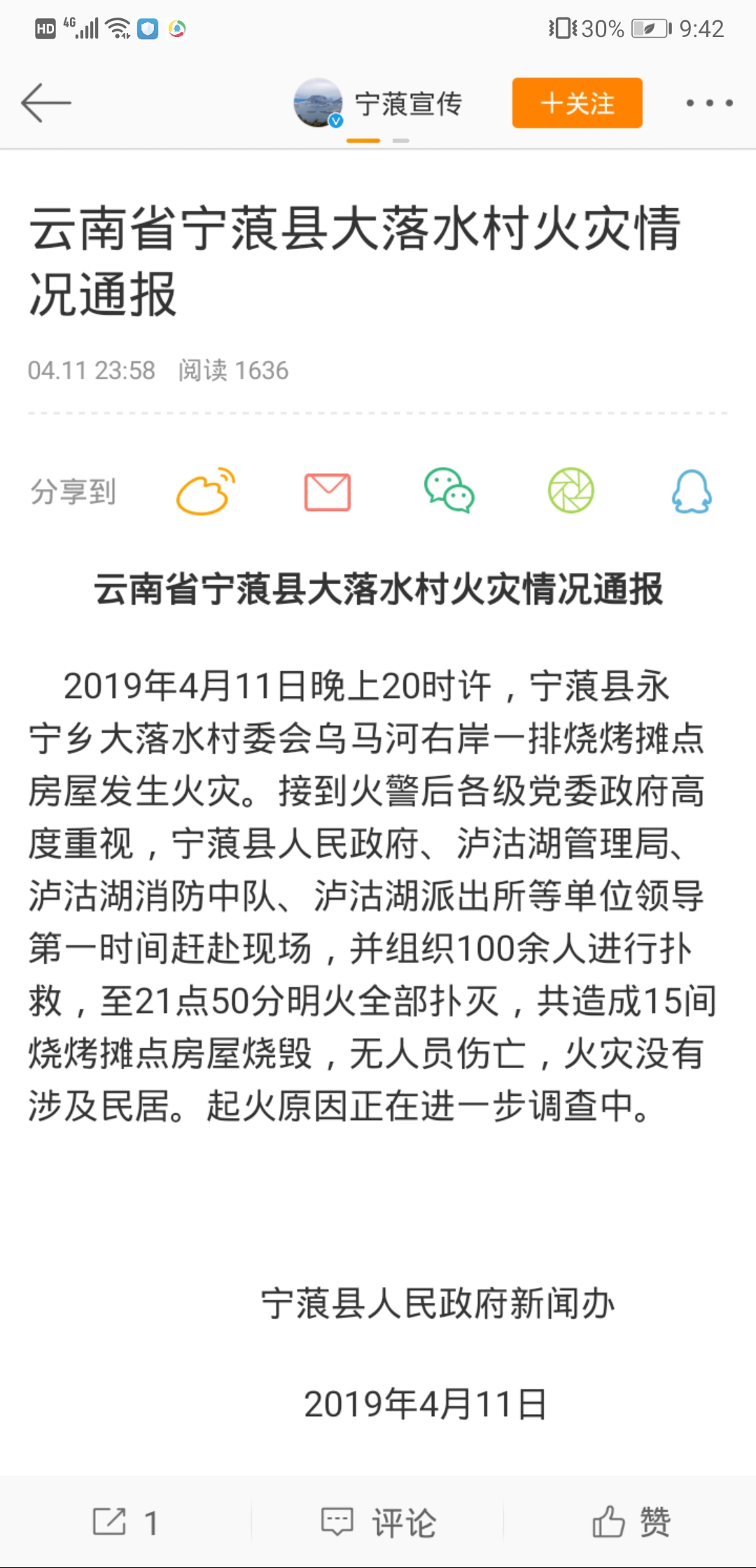The height and width of the screenshot is (1568, 756).
Task: Like the article with the 赞 button
Action: pos(631,1522)
